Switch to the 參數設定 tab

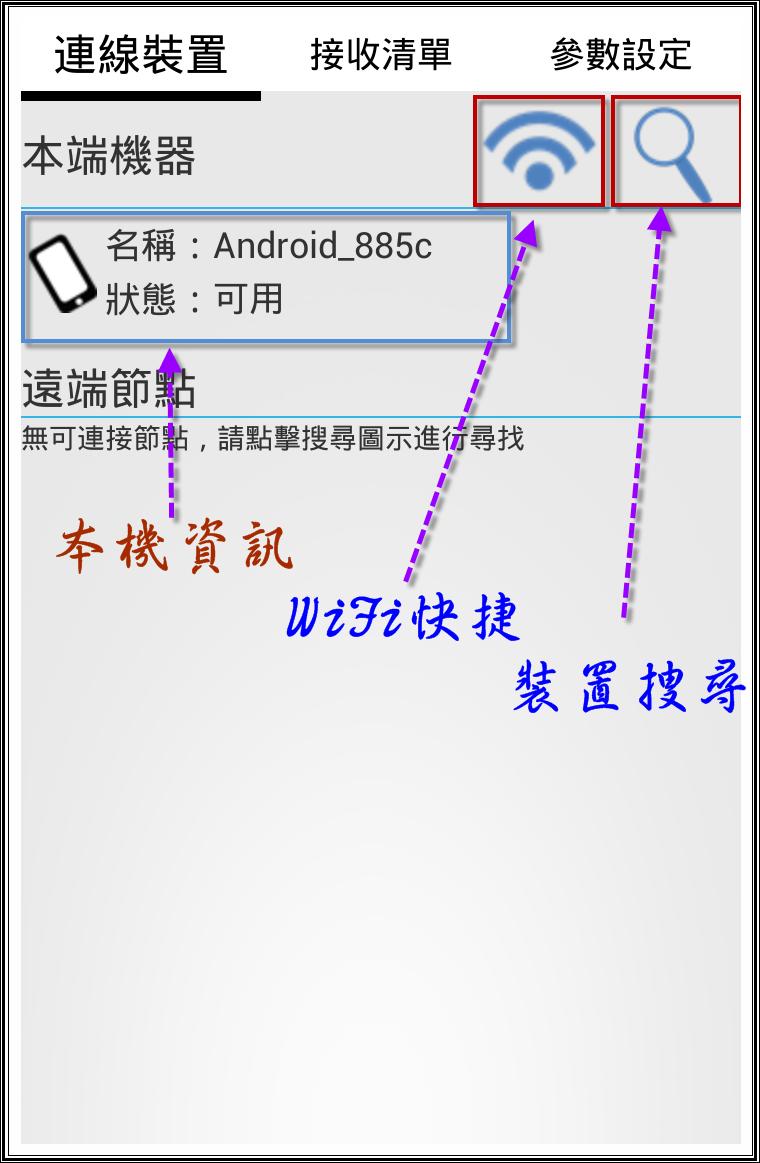[620, 54]
